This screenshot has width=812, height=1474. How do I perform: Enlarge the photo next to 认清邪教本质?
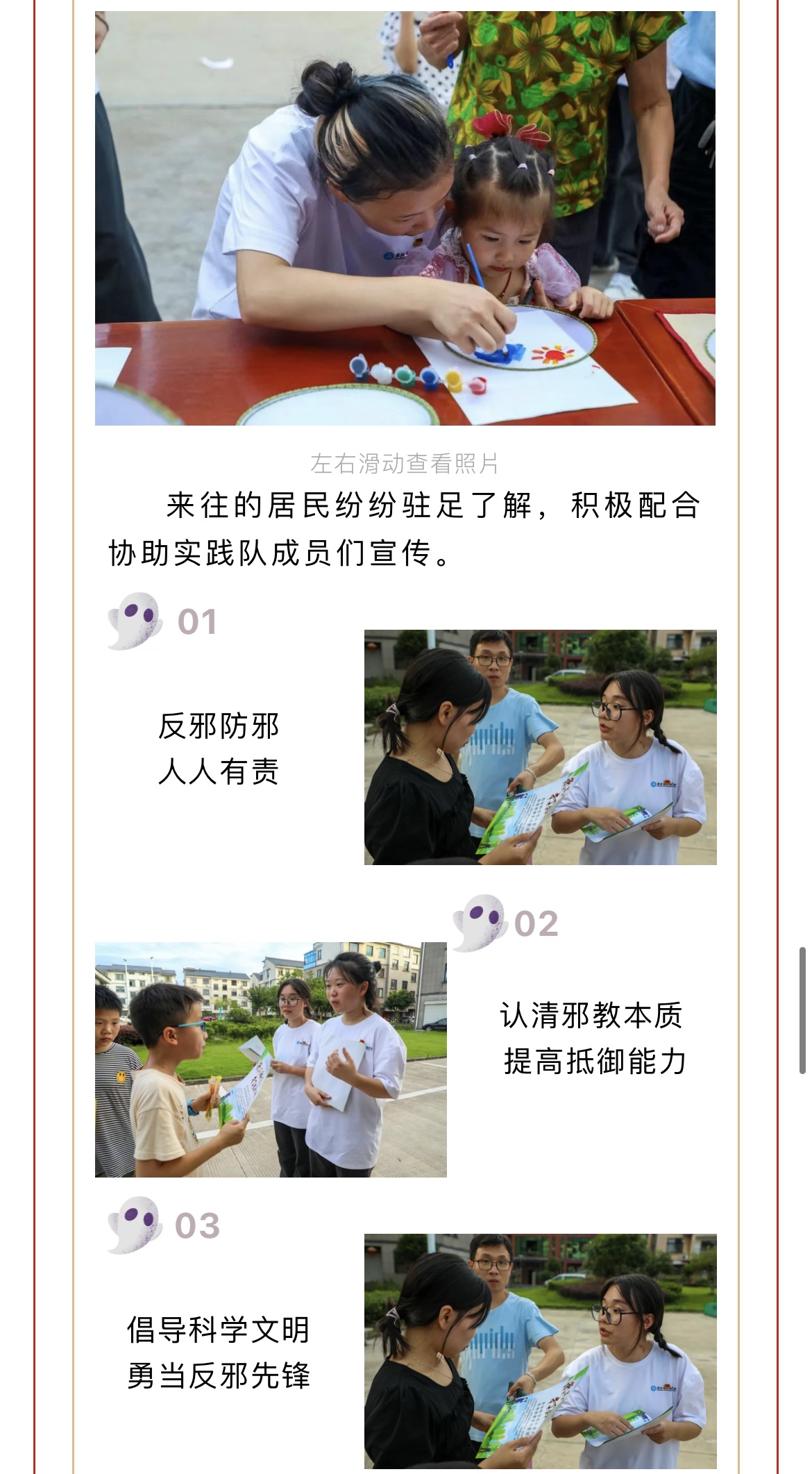(x=271, y=1060)
